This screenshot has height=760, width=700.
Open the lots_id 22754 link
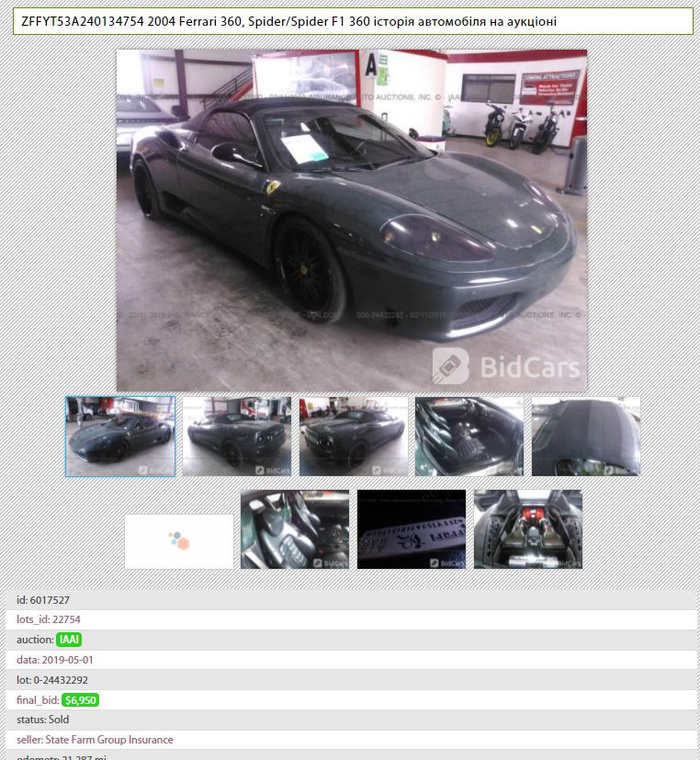click(x=48, y=620)
